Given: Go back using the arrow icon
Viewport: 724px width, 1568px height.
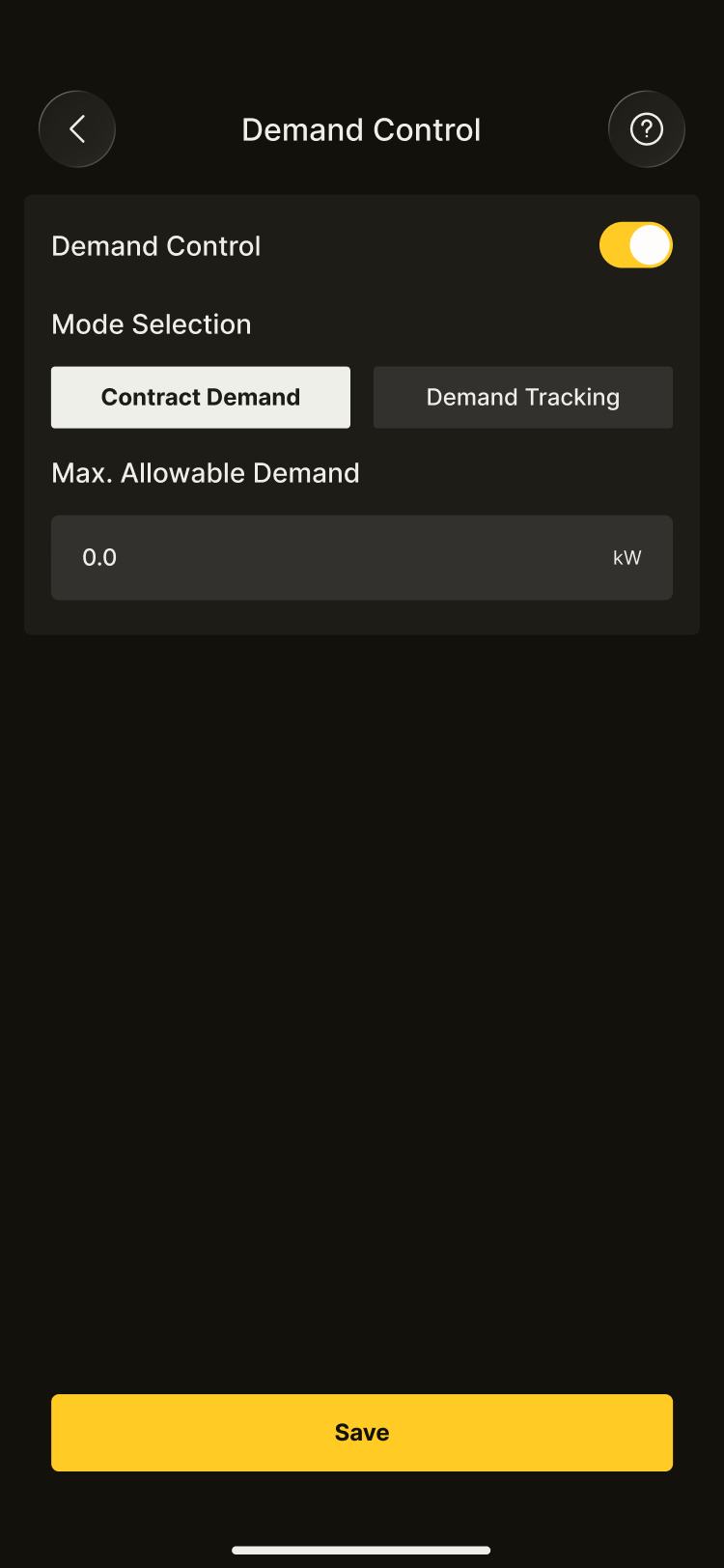Looking at the screenshot, I should click(77, 129).
